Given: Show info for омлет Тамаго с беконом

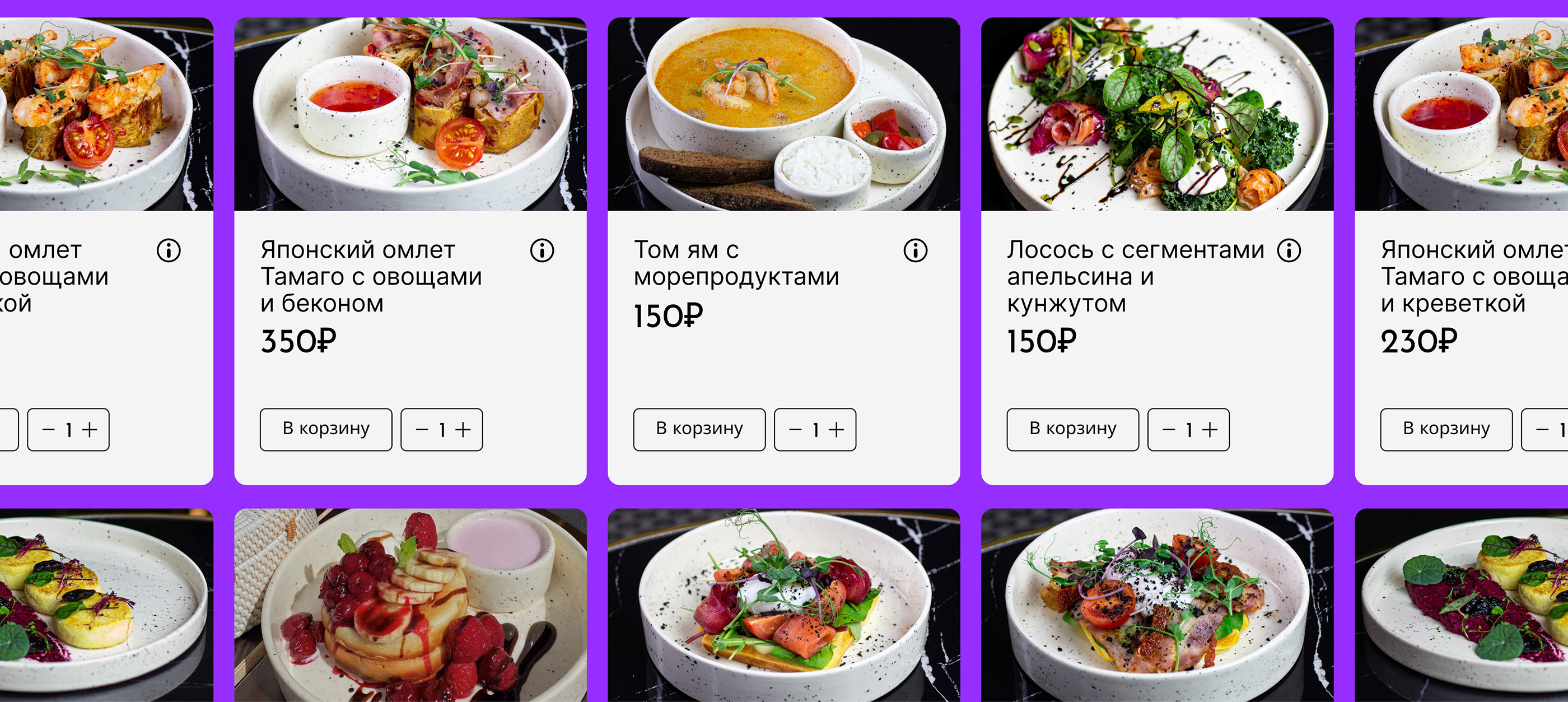Looking at the screenshot, I should pos(542,250).
